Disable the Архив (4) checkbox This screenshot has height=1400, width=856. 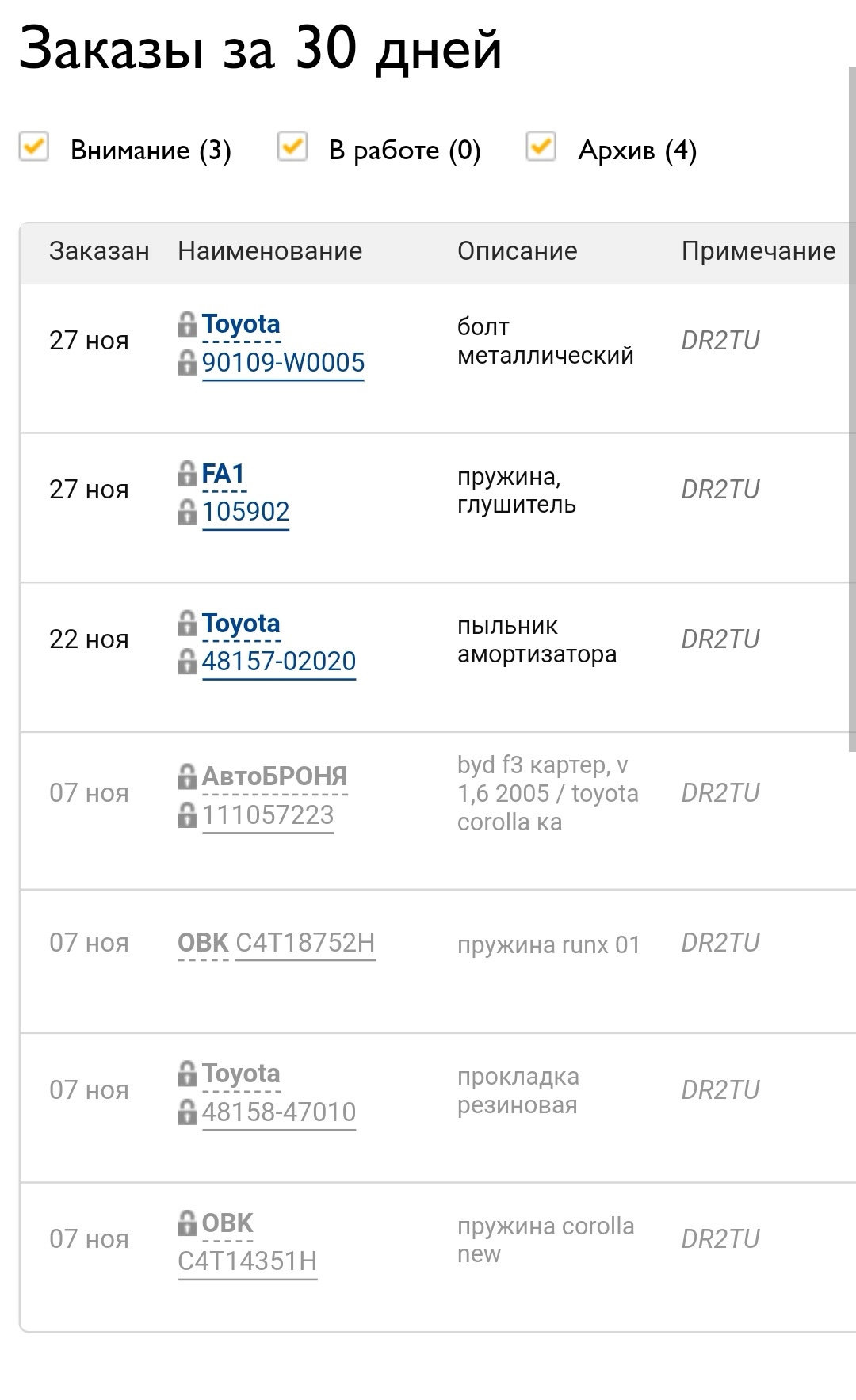541,147
